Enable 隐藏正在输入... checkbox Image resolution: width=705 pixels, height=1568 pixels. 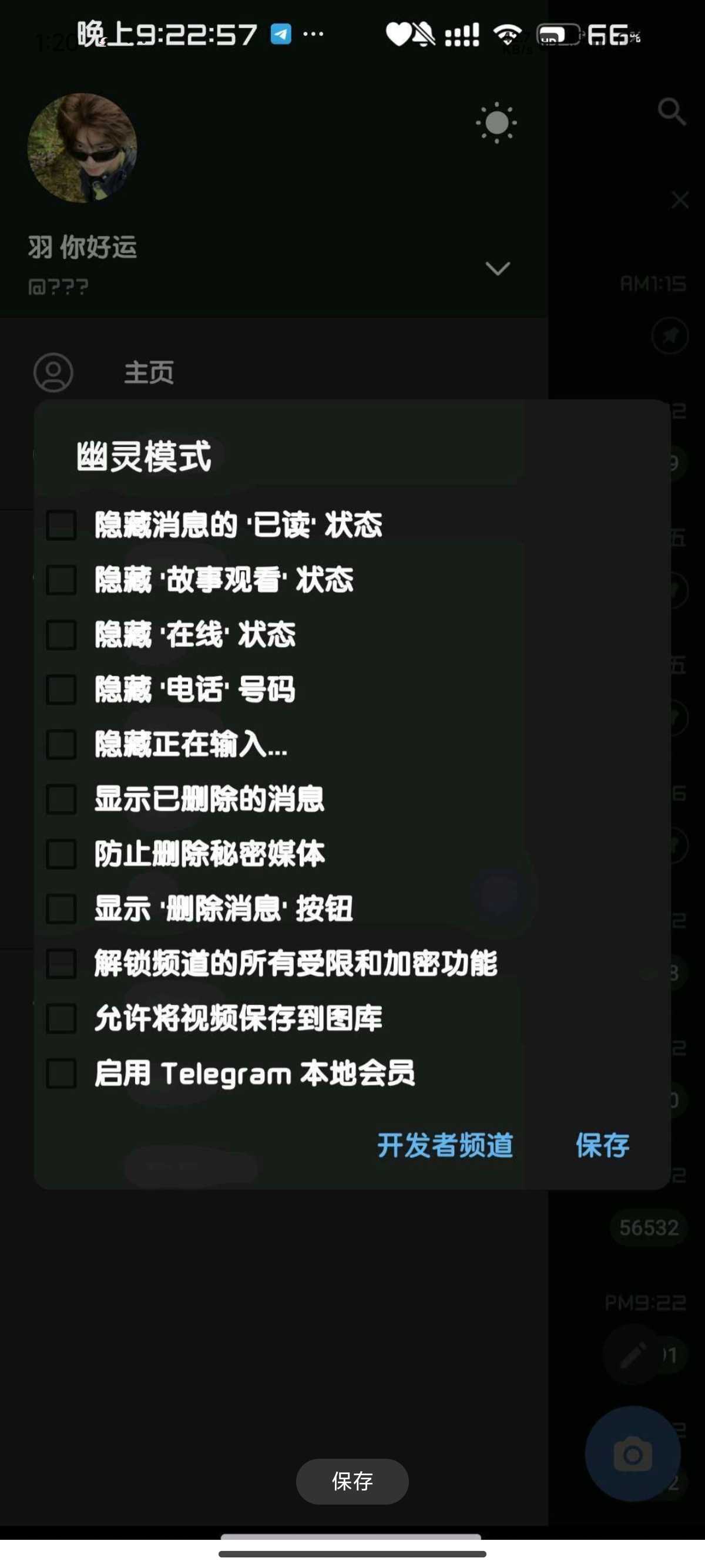[62, 745]
